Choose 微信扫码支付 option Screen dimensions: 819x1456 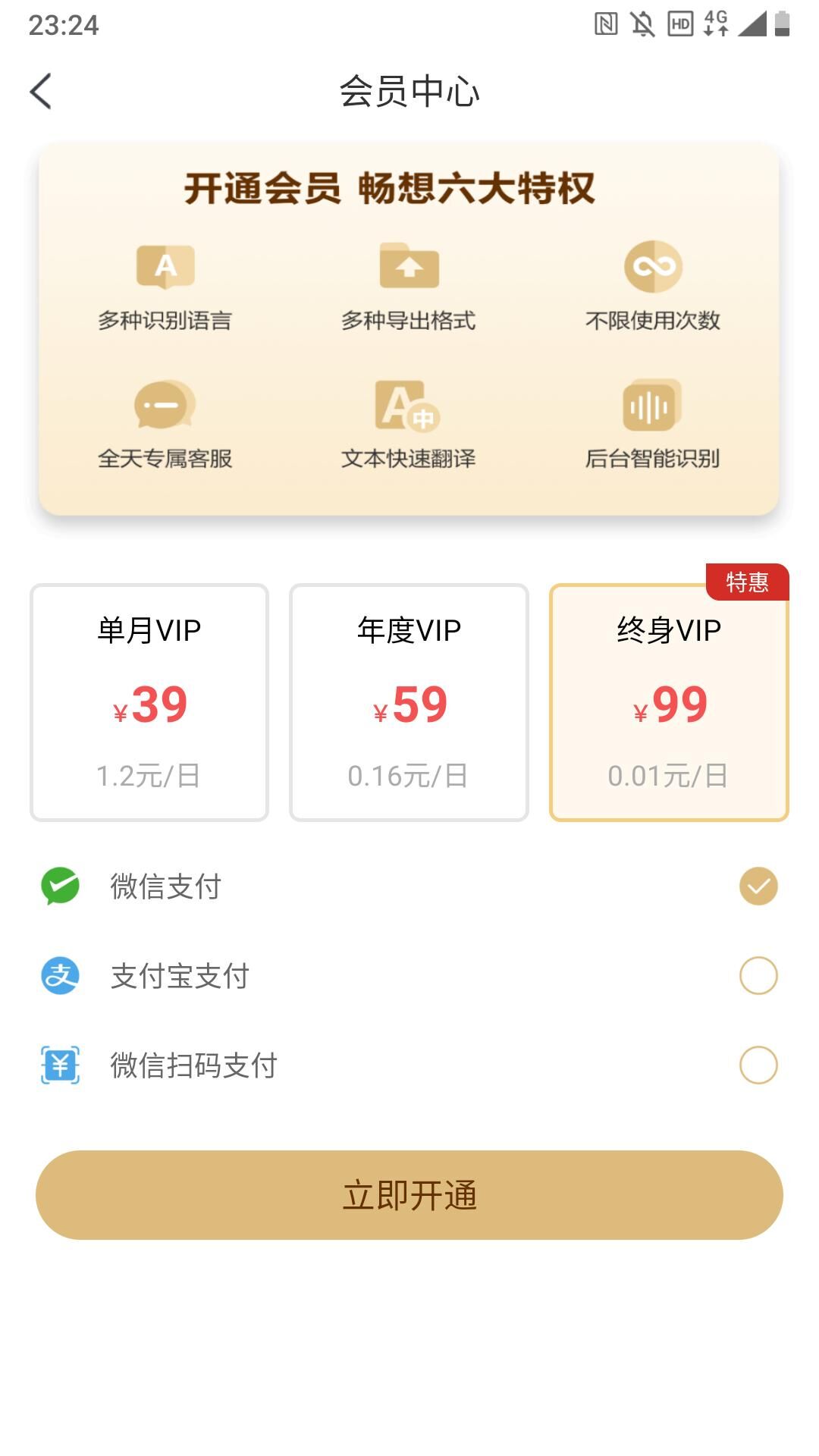[758, 1065]
